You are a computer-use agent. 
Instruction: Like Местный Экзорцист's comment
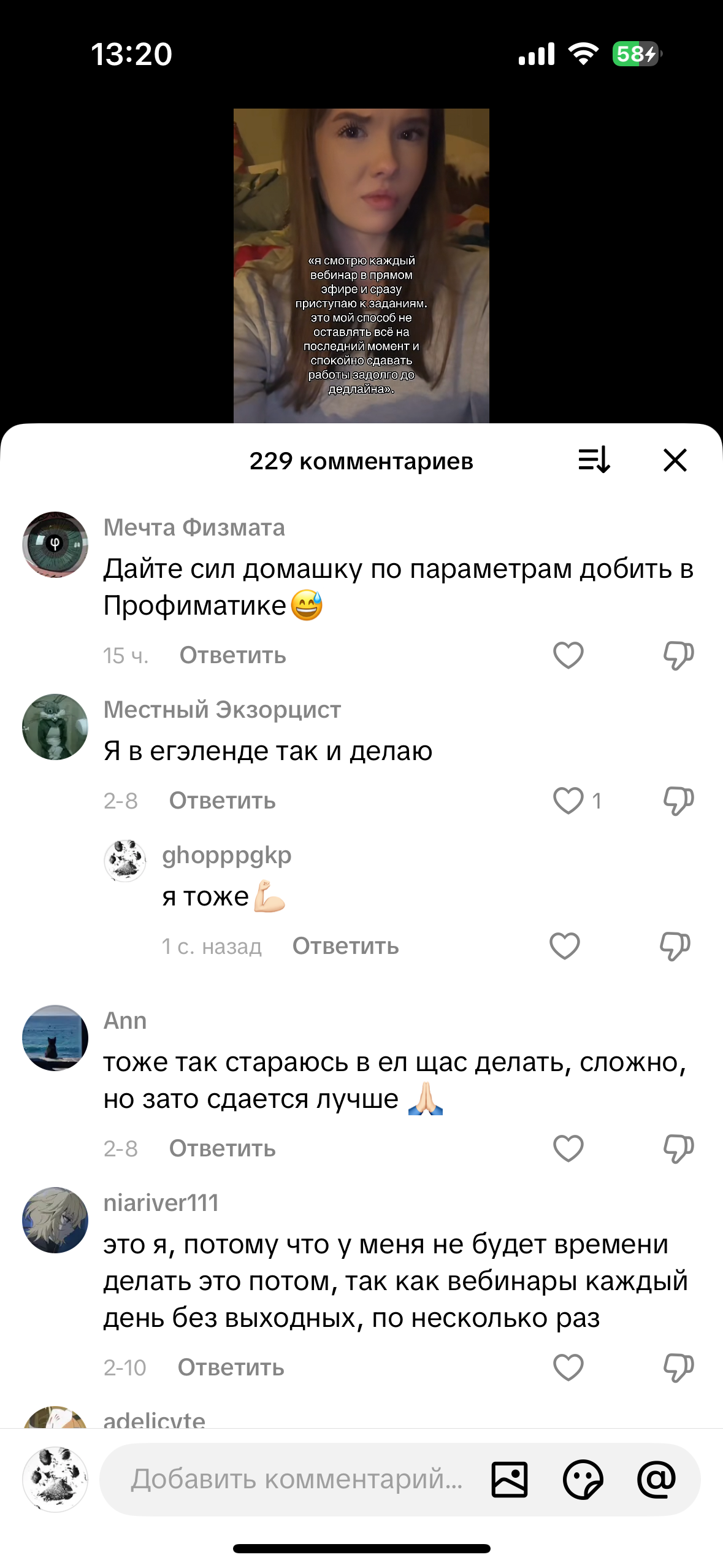click(x=568, y=801)
